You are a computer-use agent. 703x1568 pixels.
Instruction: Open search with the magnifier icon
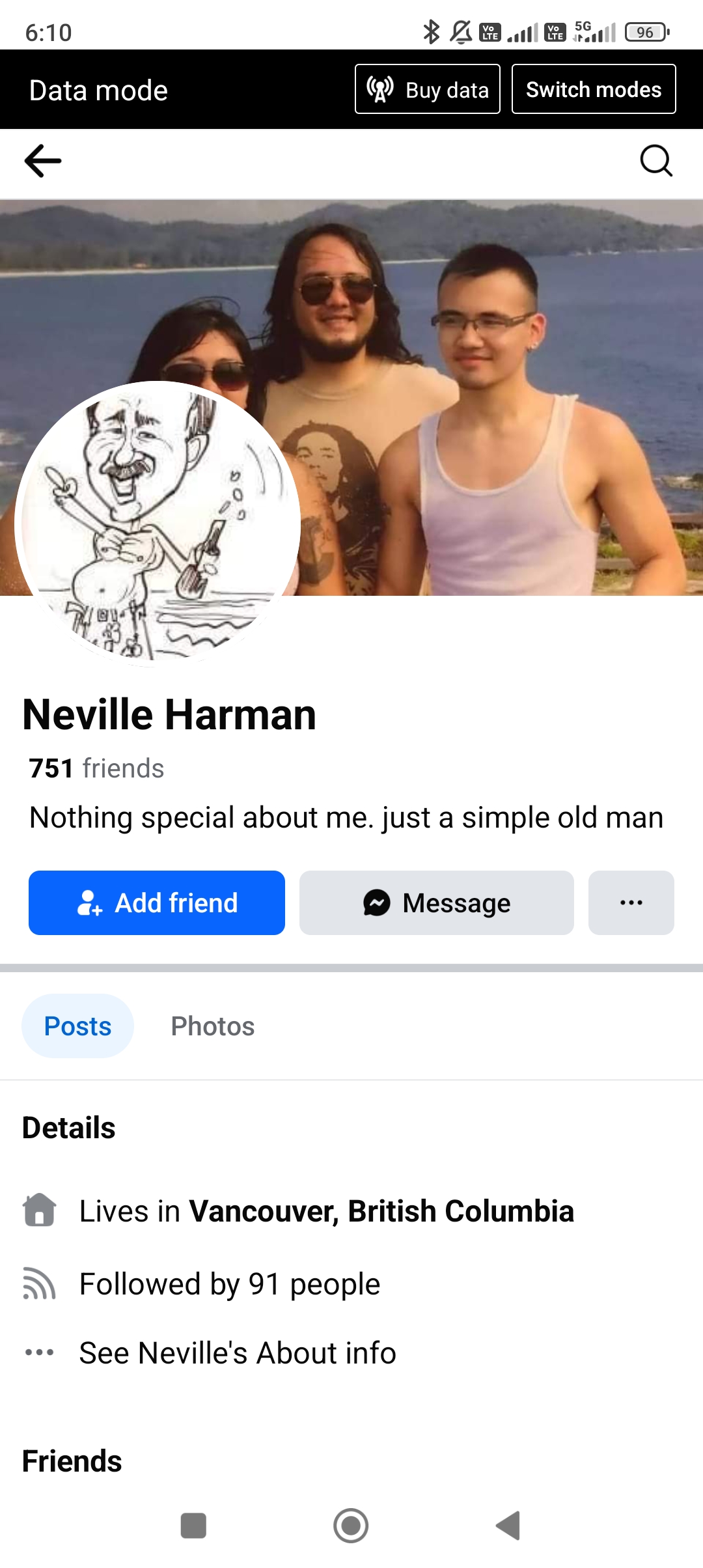pos(656,161)
